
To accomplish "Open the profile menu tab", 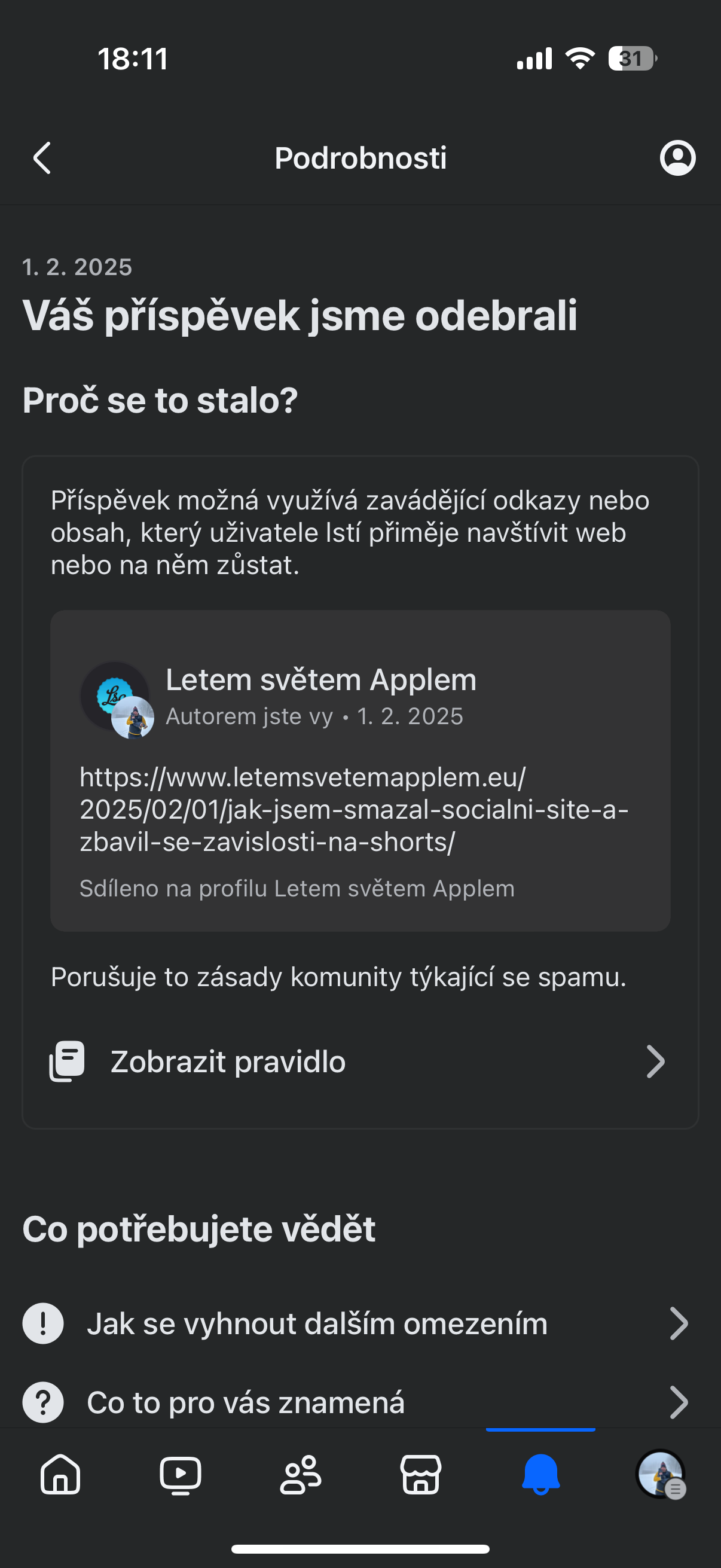I will 661,1474.
